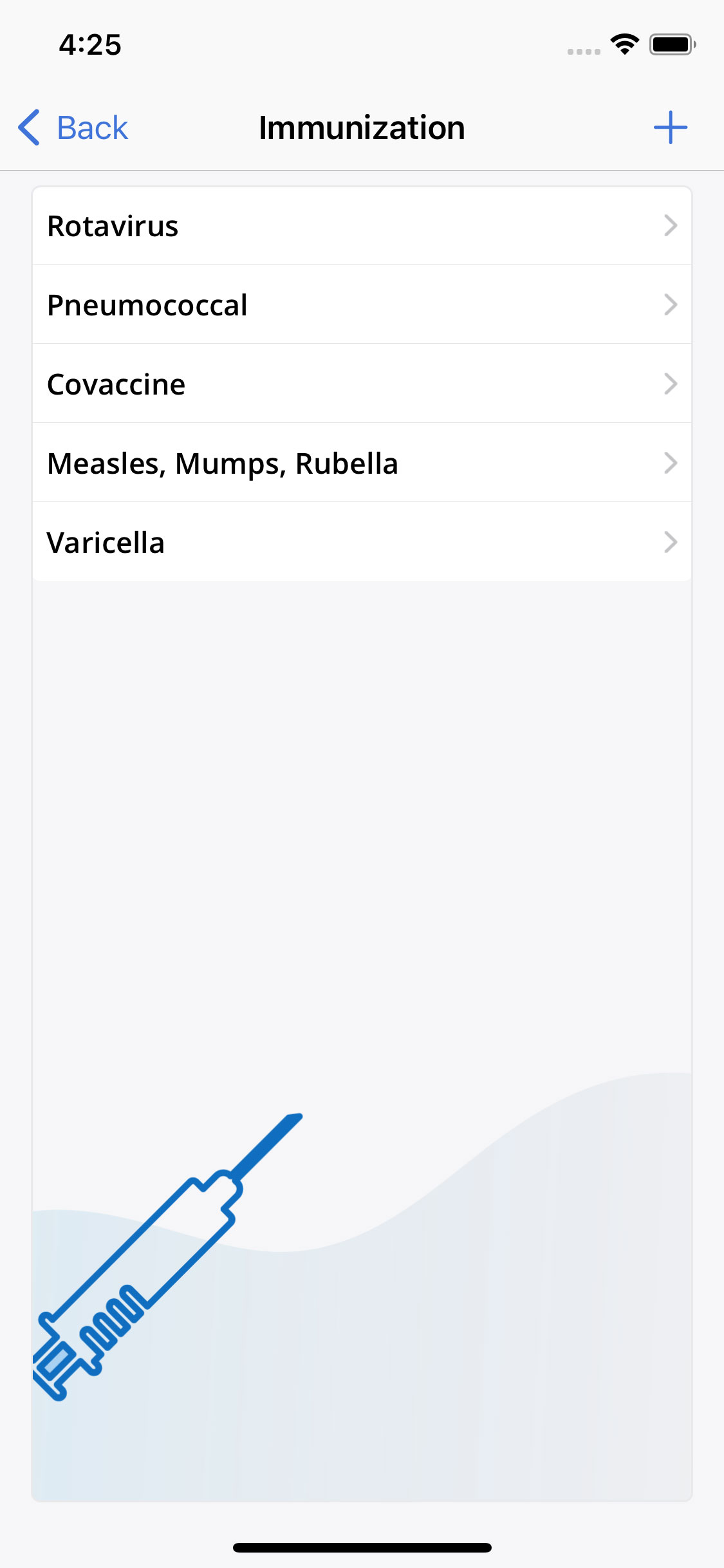
Task: Tap the battery icon in status bar
Action: point(671,43)
